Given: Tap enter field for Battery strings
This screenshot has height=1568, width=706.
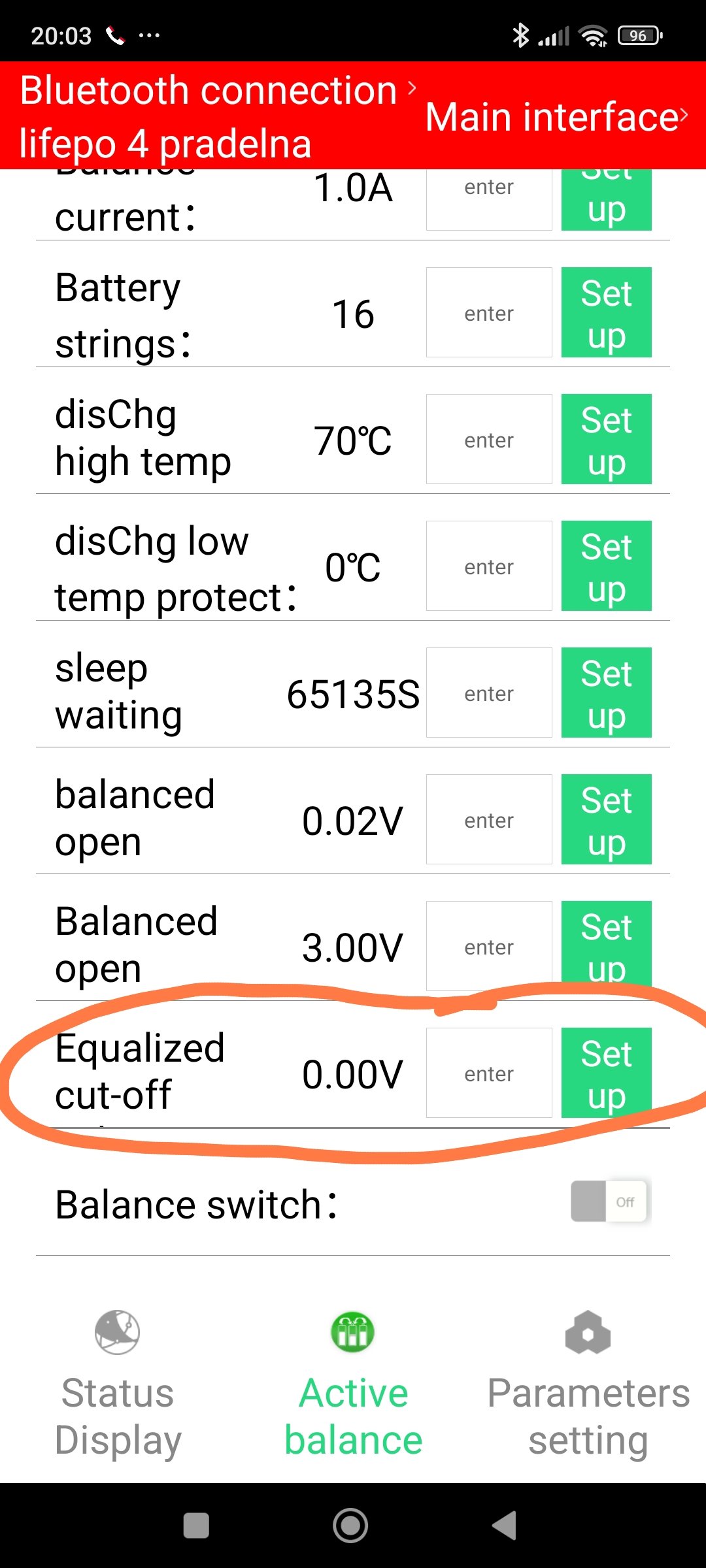Looking at the screenshot, I should point(489,312).
